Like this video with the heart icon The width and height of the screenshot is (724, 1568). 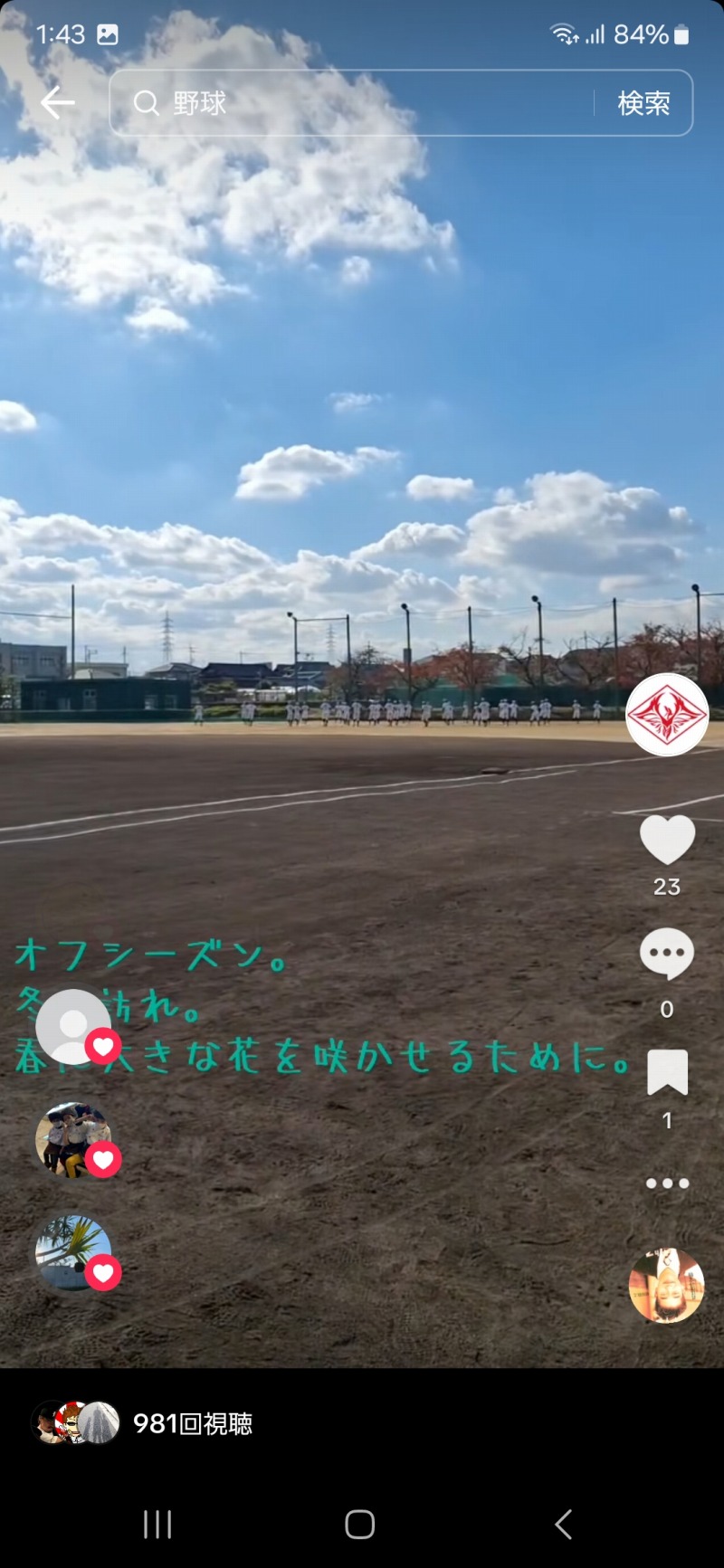click(667, 840)
